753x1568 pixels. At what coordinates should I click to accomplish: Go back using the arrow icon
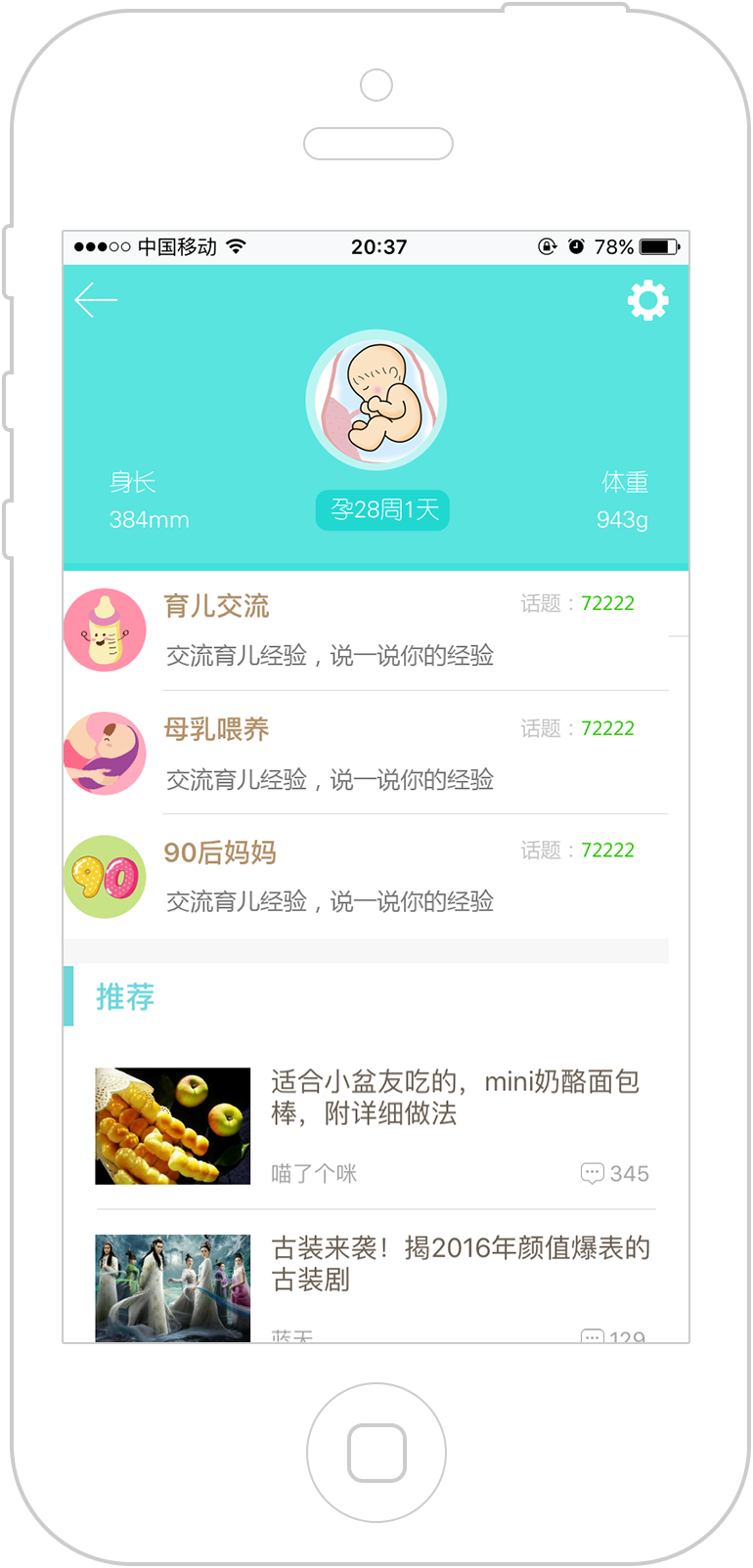[x=96, y=300]
